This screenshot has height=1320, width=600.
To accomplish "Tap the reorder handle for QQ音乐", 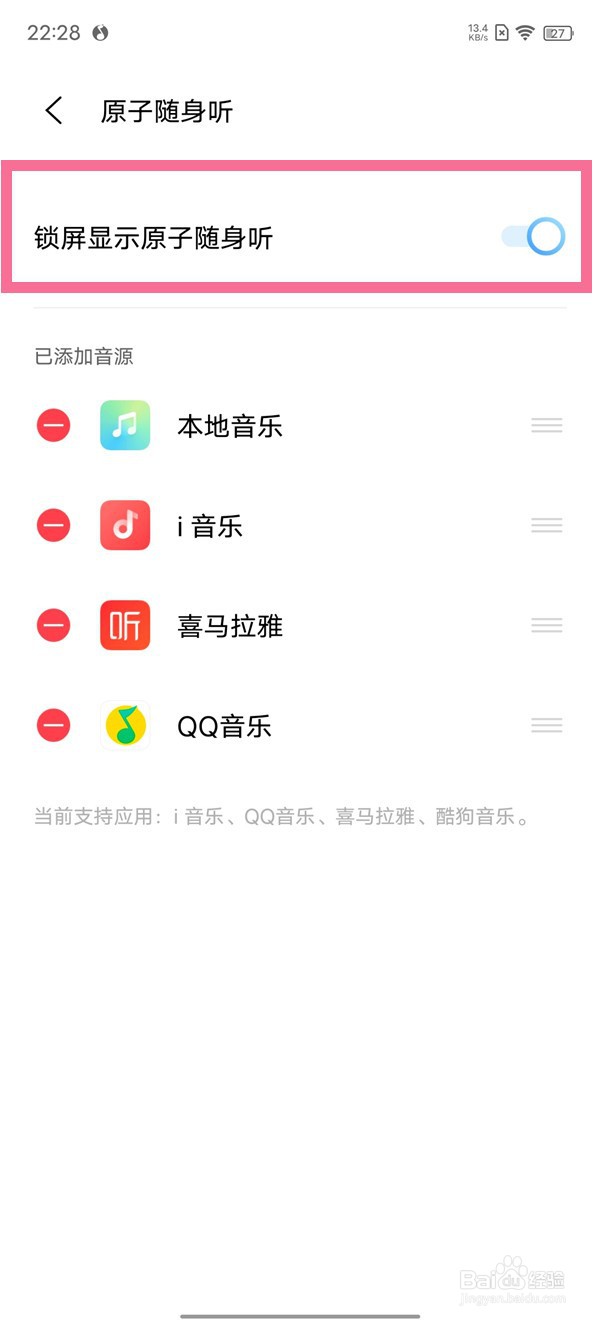I will [546, 726].
